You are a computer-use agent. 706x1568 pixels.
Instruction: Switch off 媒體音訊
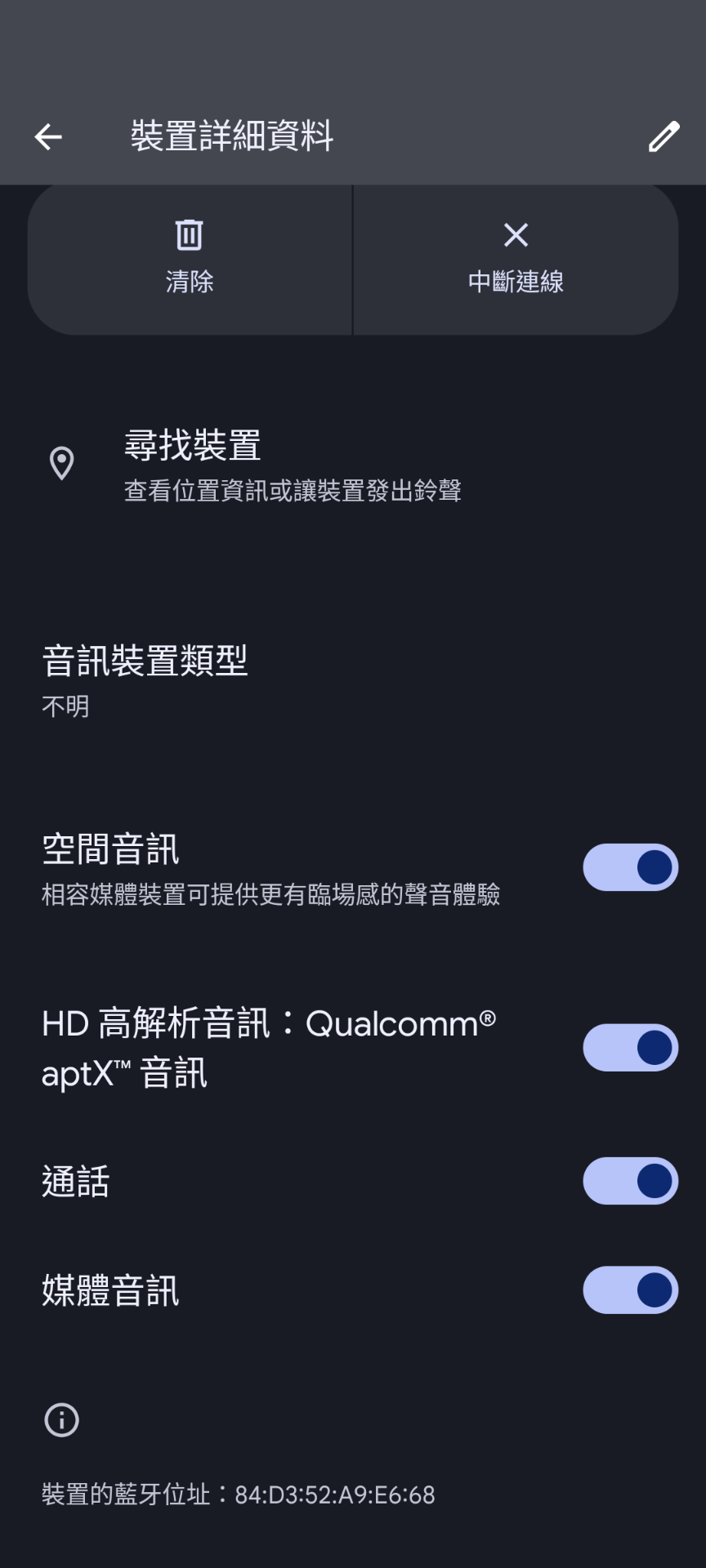[x=630, y=1290]
